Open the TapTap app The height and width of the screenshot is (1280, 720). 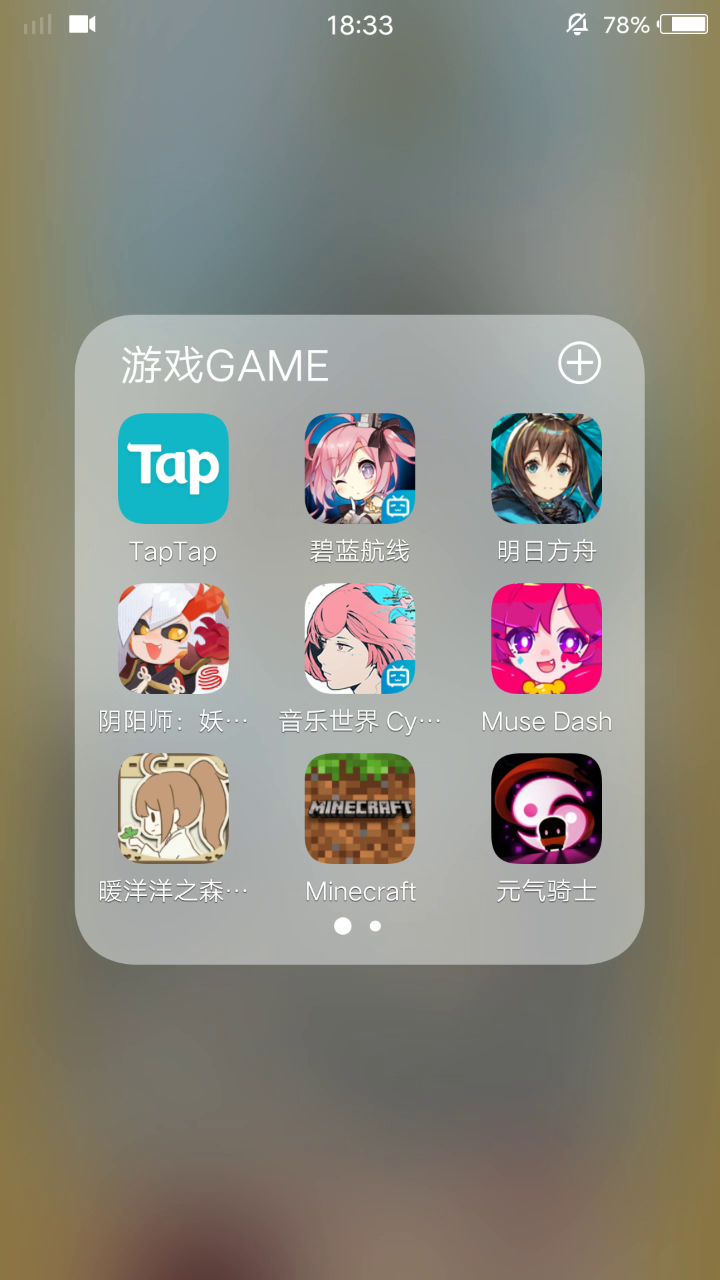tap(173, 468)
